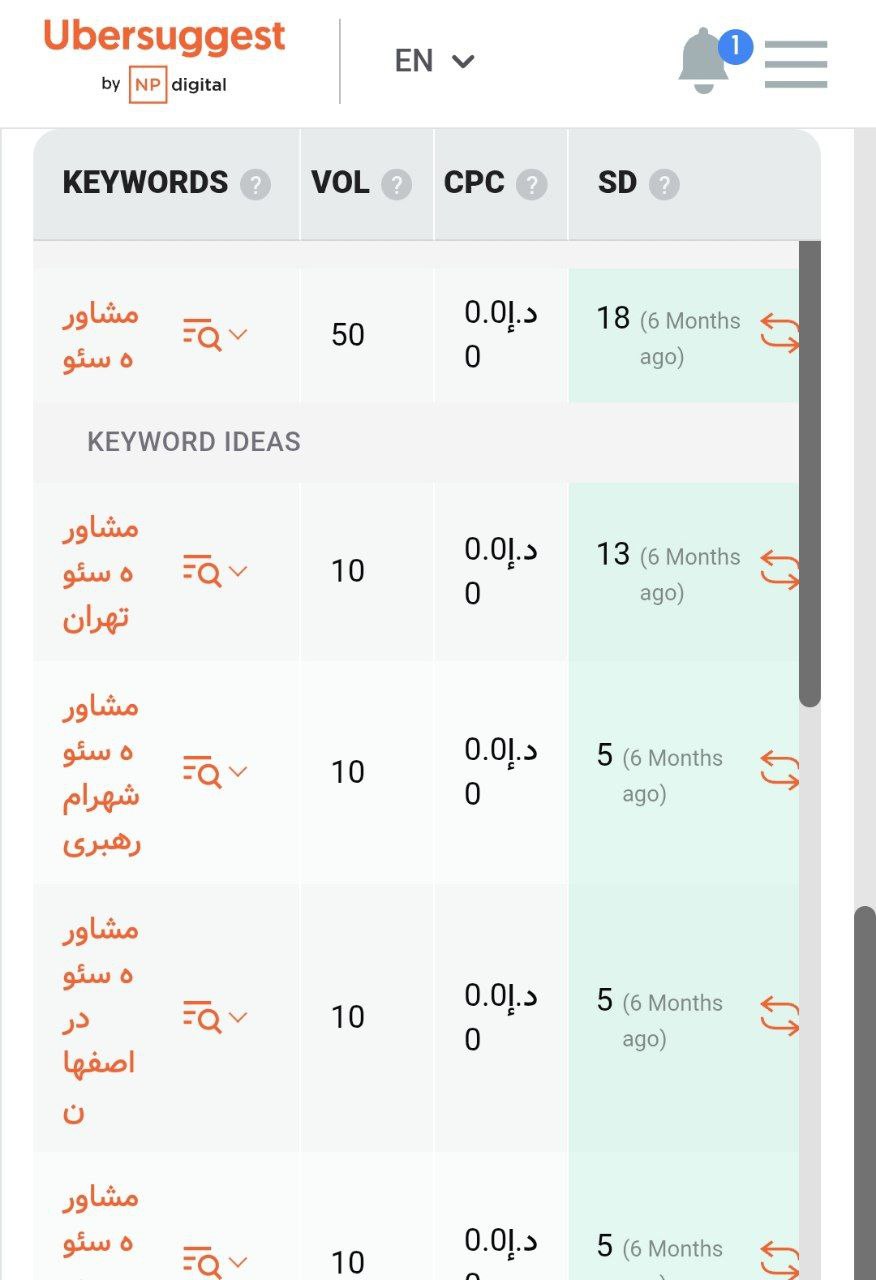Open keyword link مشاوره سئو تهران
Image resolution: width=876 pixels, height=1280 pixels.
(100, 574)
